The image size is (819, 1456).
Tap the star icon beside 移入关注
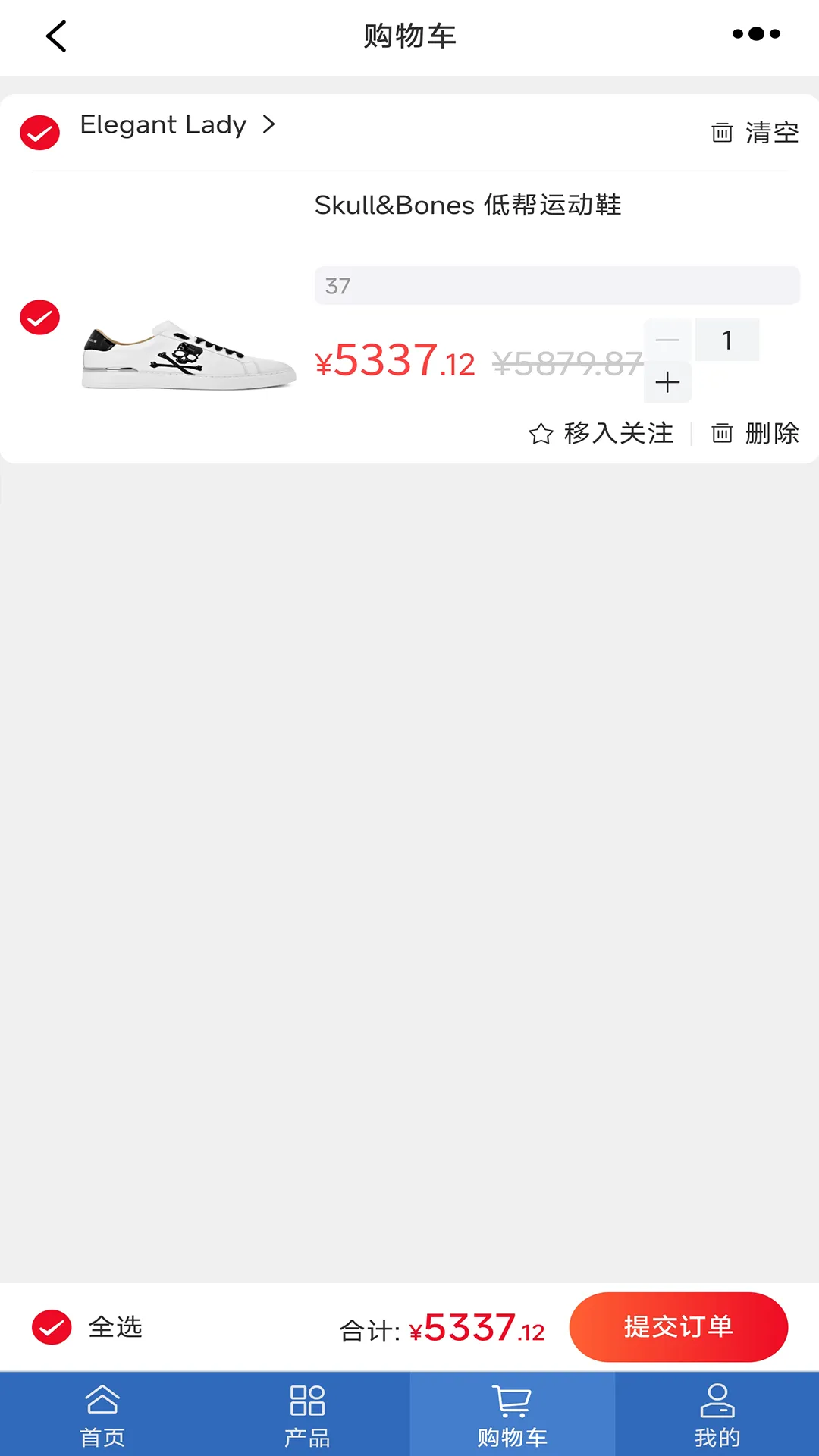click(541, 433)
